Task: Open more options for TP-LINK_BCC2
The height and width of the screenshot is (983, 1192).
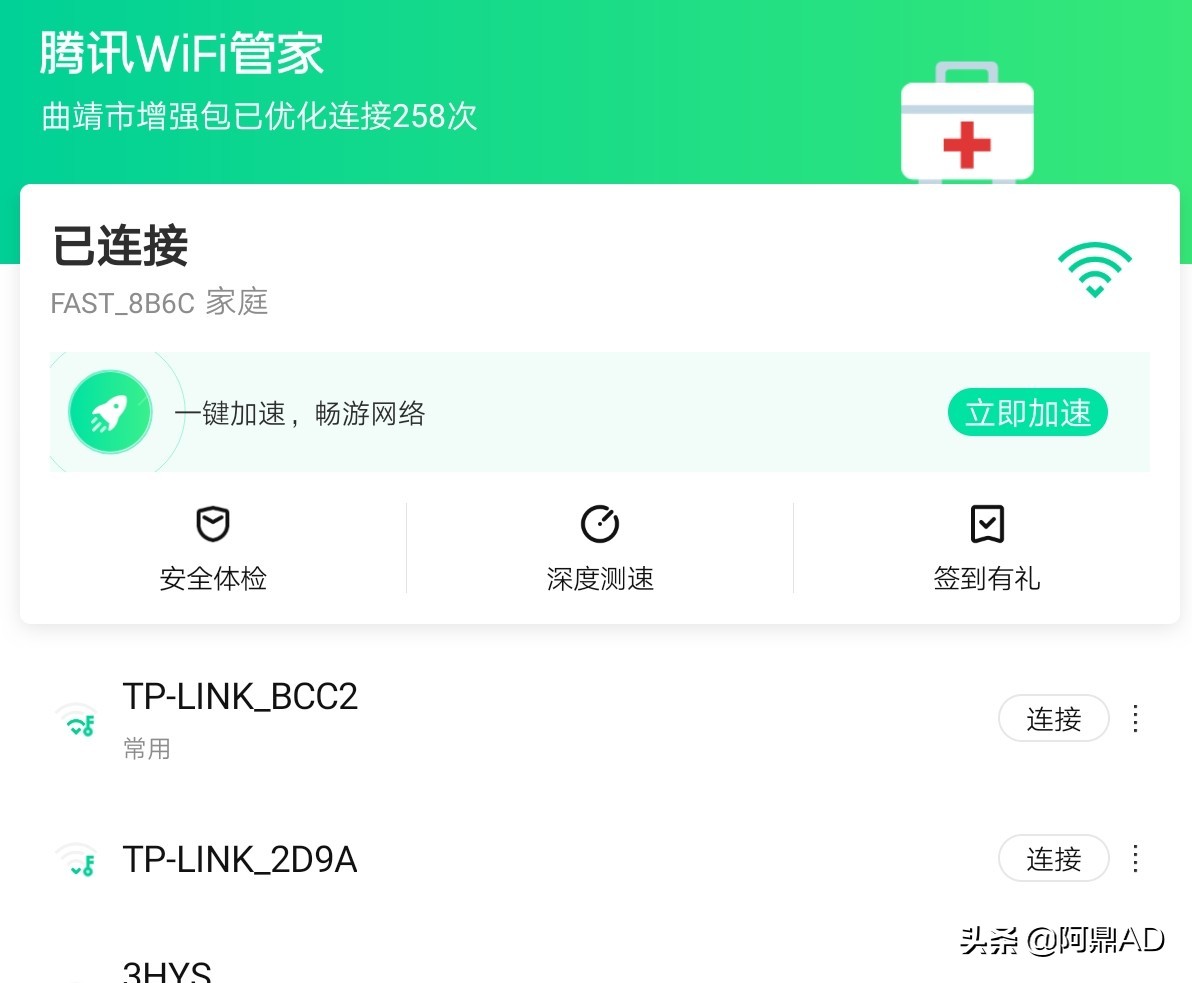Action: [1135, 718]
